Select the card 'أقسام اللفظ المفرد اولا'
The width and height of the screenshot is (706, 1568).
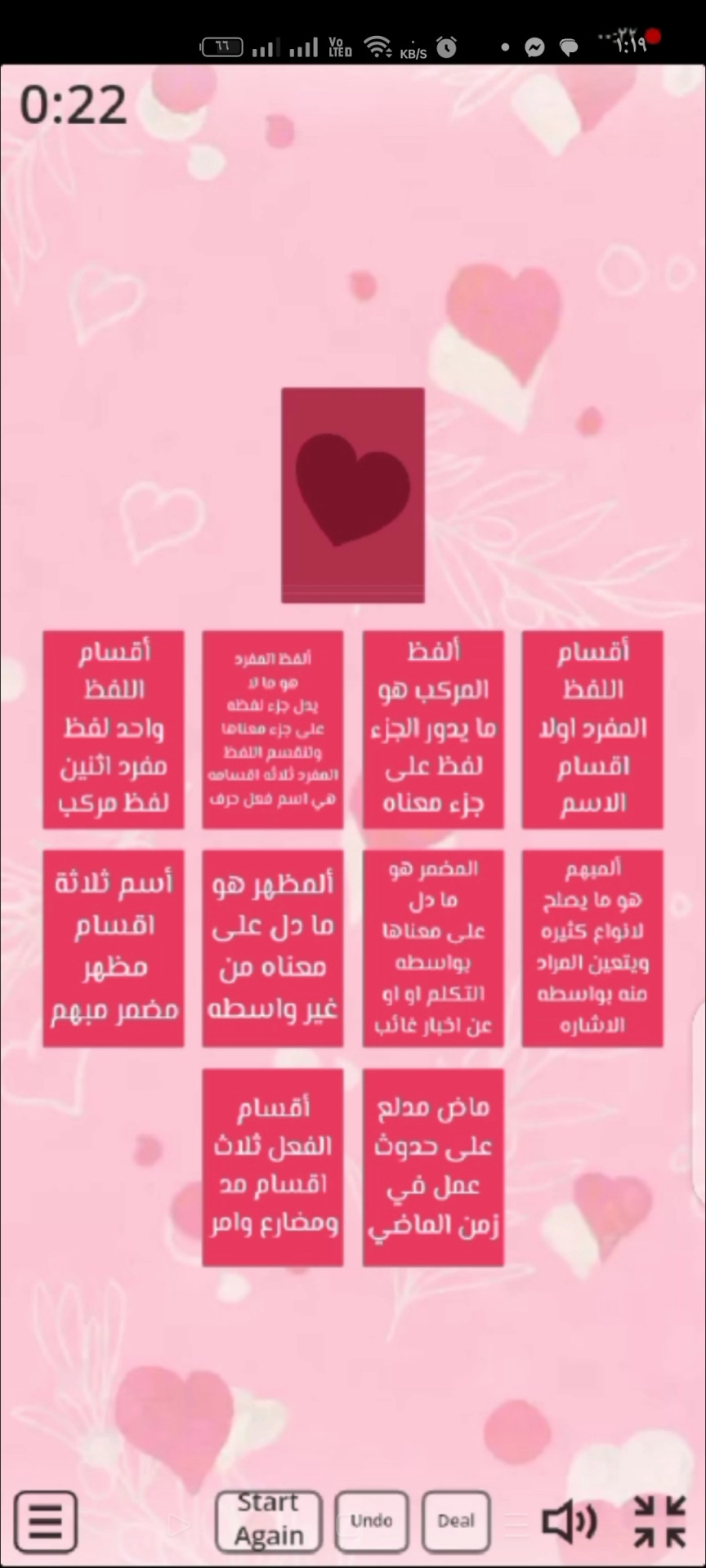pos(592,729)
